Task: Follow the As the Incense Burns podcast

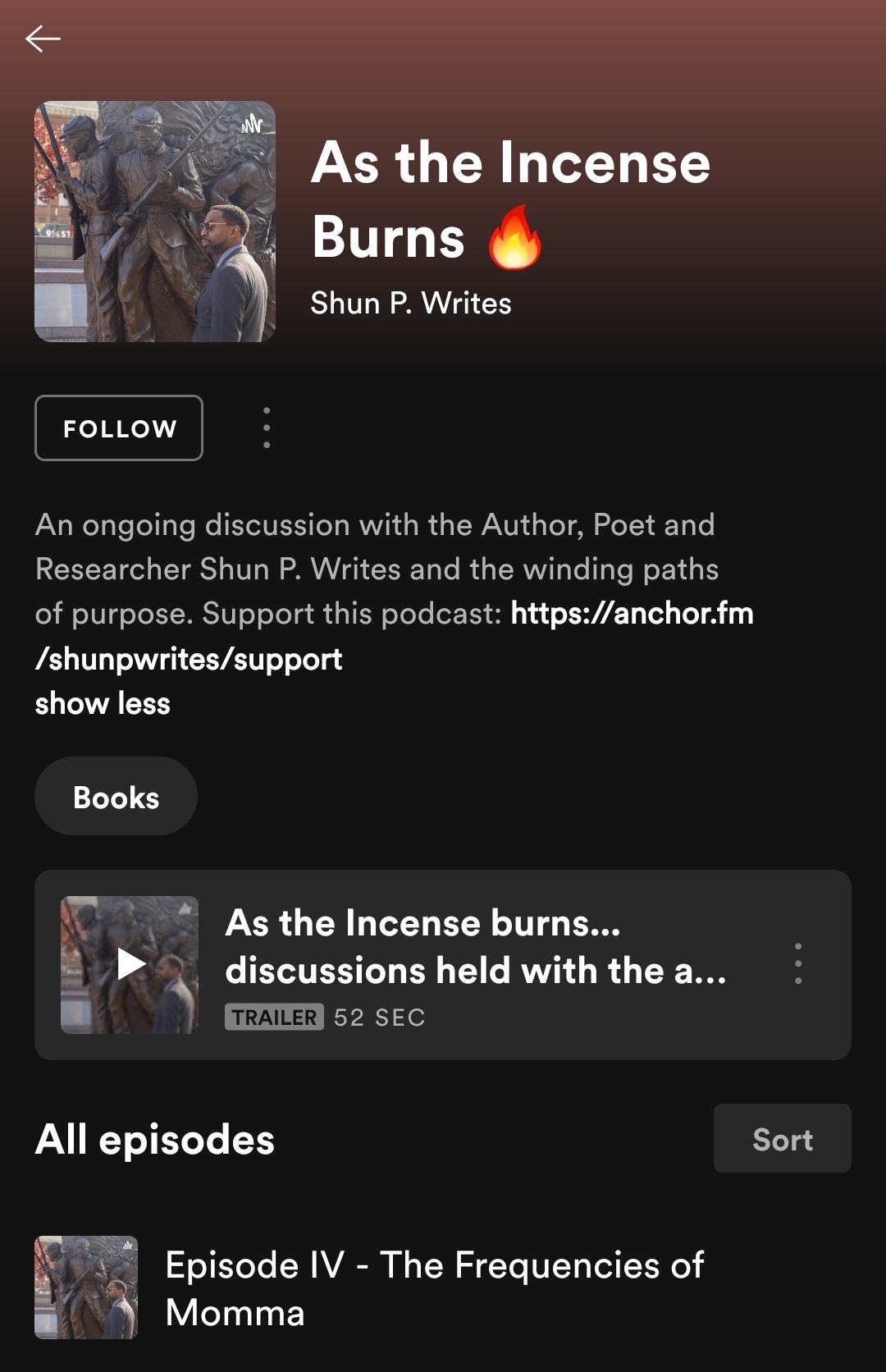Action: (119, 428)
